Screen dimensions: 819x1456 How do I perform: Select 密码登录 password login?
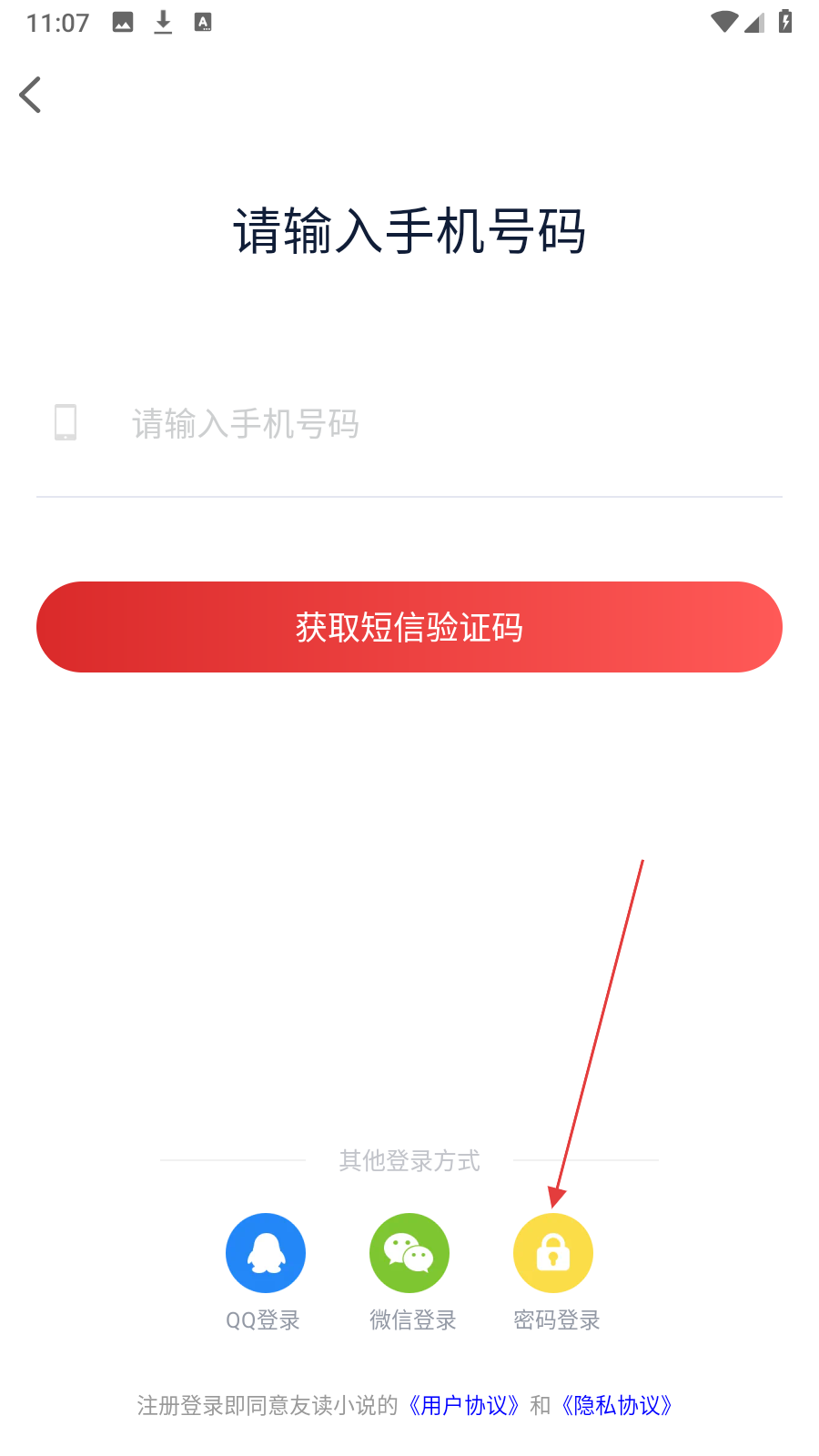(x=553, y=1253)
